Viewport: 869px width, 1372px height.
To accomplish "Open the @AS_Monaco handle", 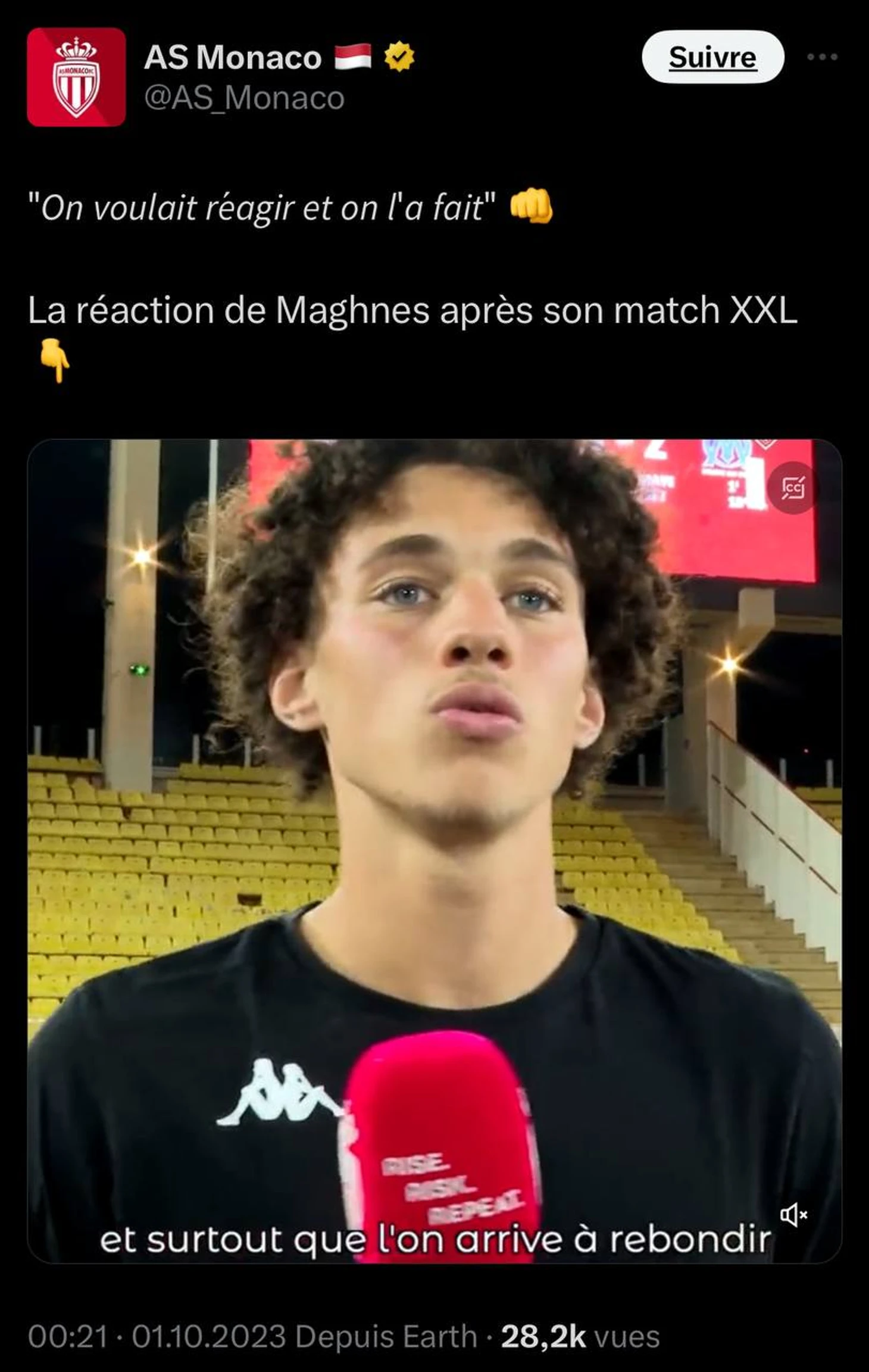I will [244, 98].
